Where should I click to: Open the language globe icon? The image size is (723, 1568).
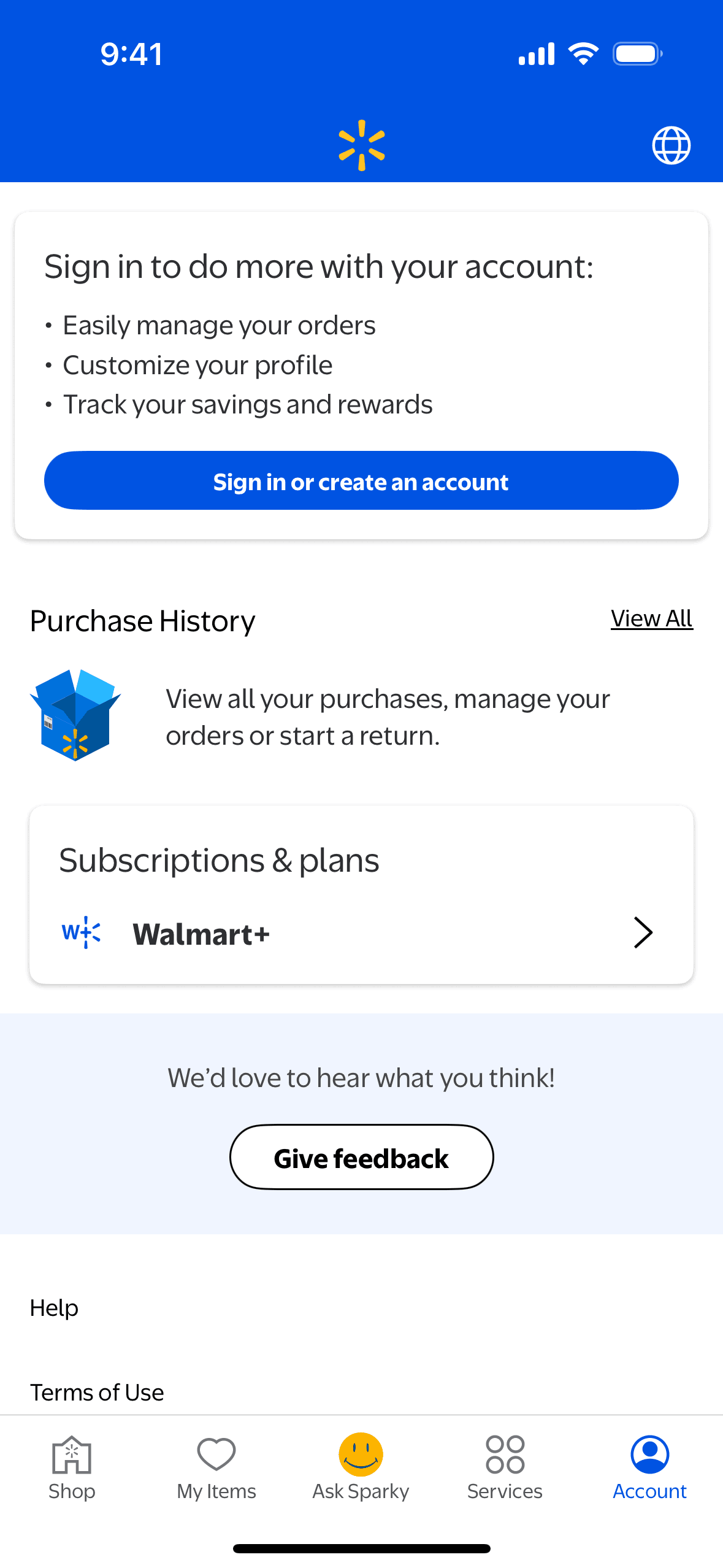tap(671, 145)
